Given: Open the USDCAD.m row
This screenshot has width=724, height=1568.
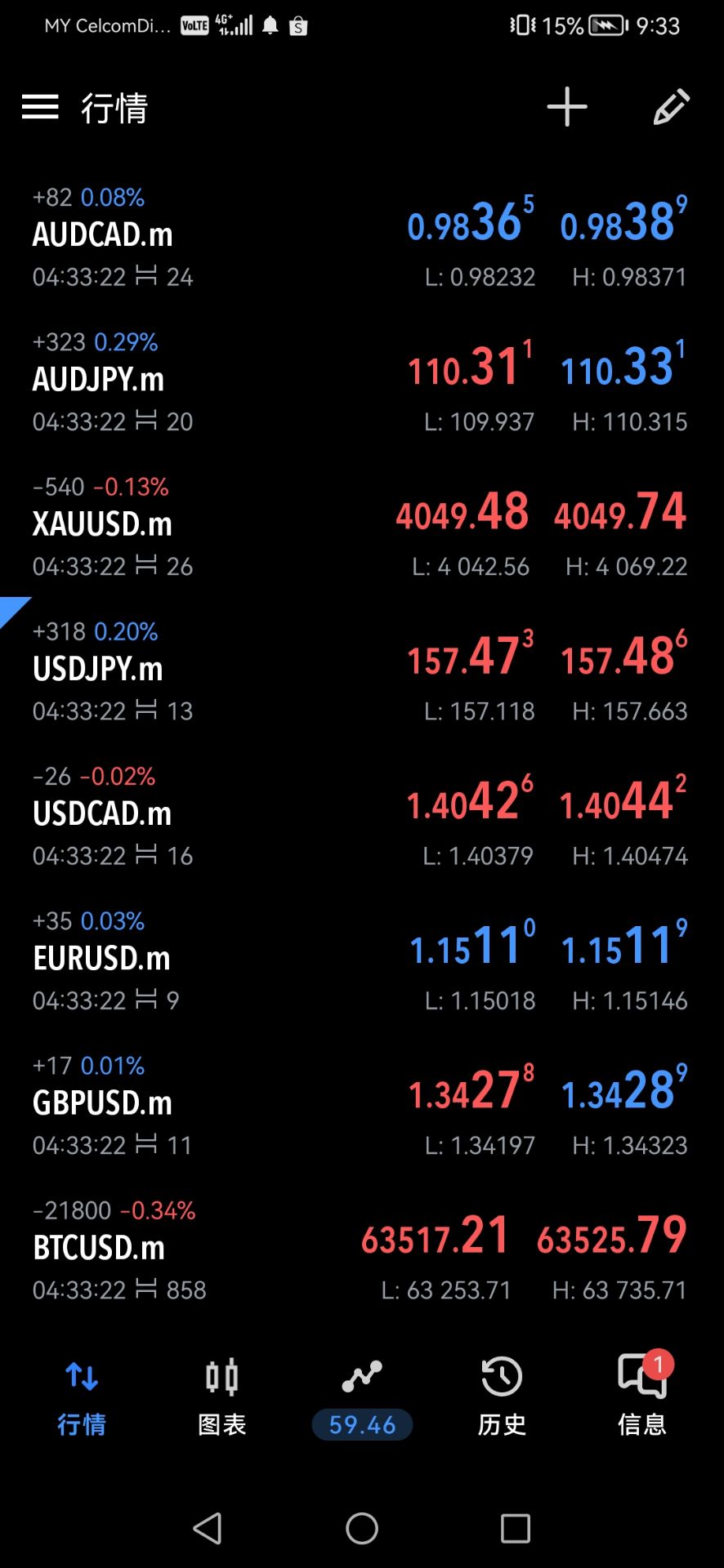Looking at the screenshot, I should [x=362, y=815].
